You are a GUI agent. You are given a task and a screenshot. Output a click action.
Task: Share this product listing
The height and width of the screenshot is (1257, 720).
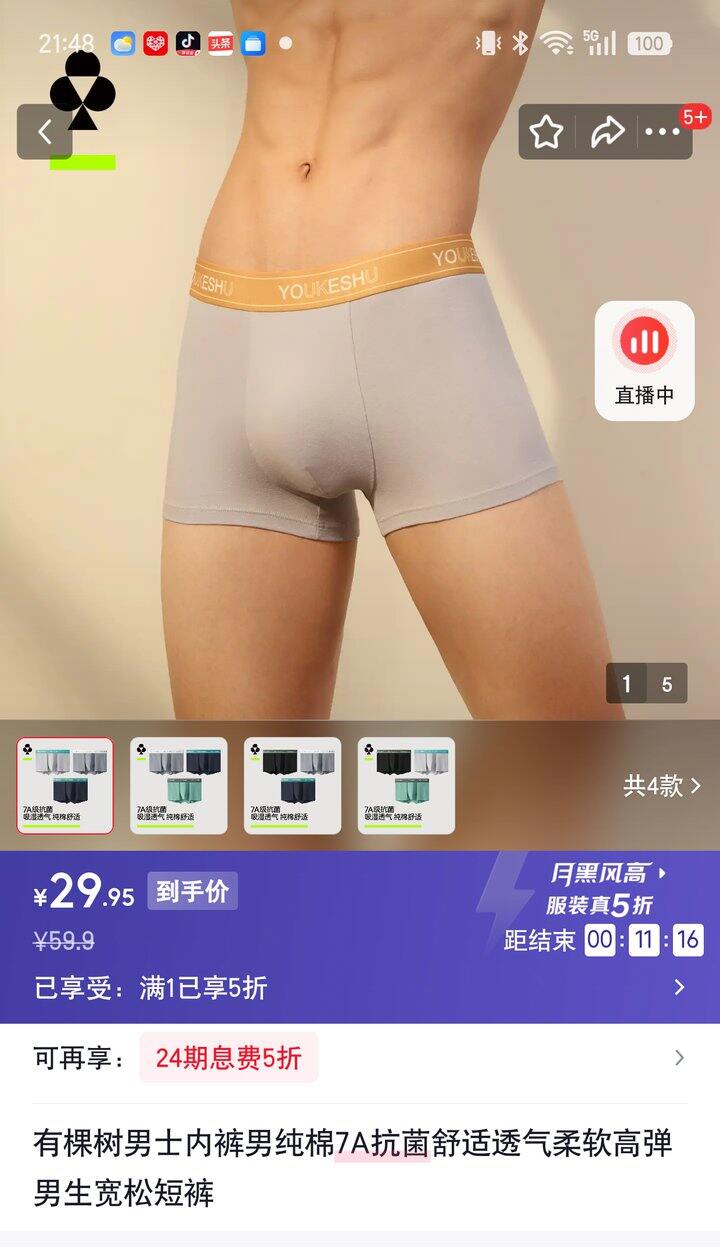point(607,132)
